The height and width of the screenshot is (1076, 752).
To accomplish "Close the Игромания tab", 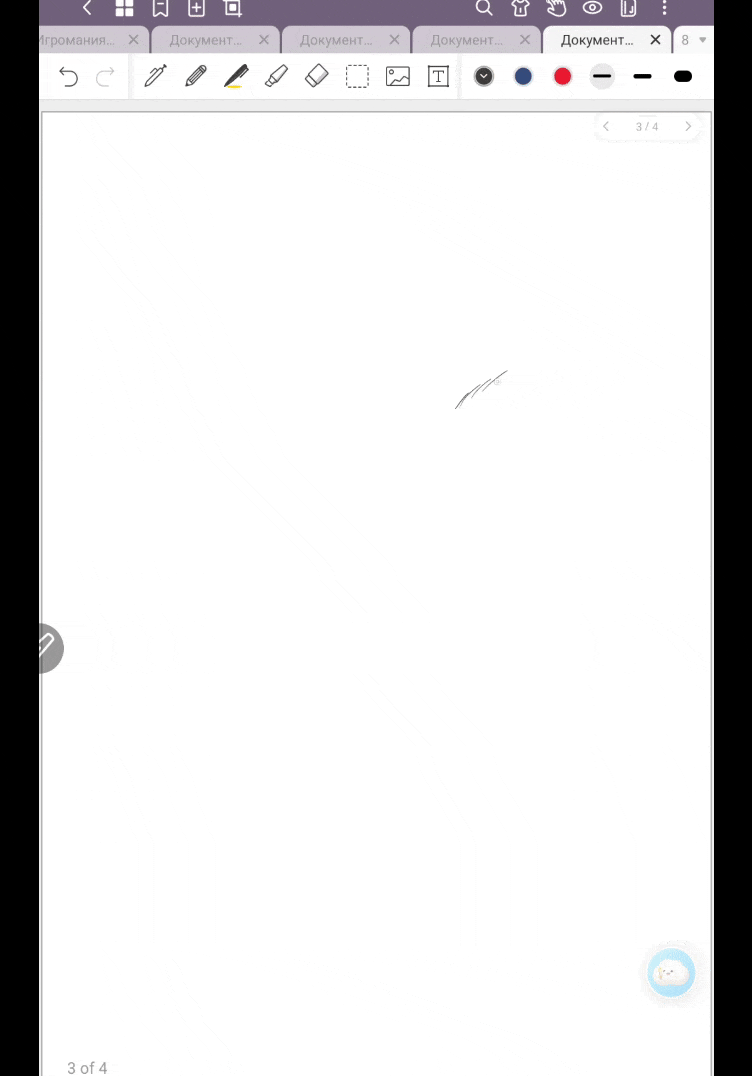I will click(134, 41).
